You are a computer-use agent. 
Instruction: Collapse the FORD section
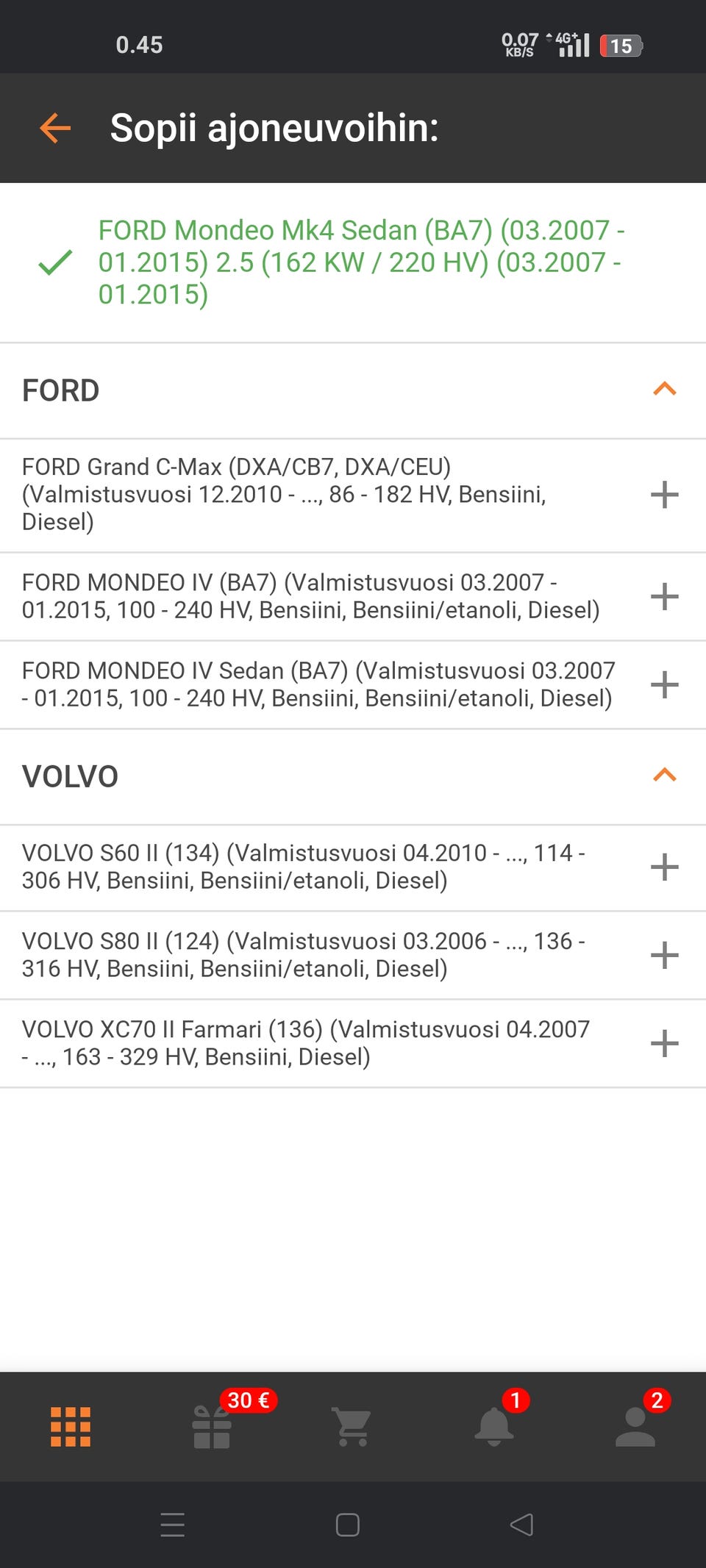(664, 390)
